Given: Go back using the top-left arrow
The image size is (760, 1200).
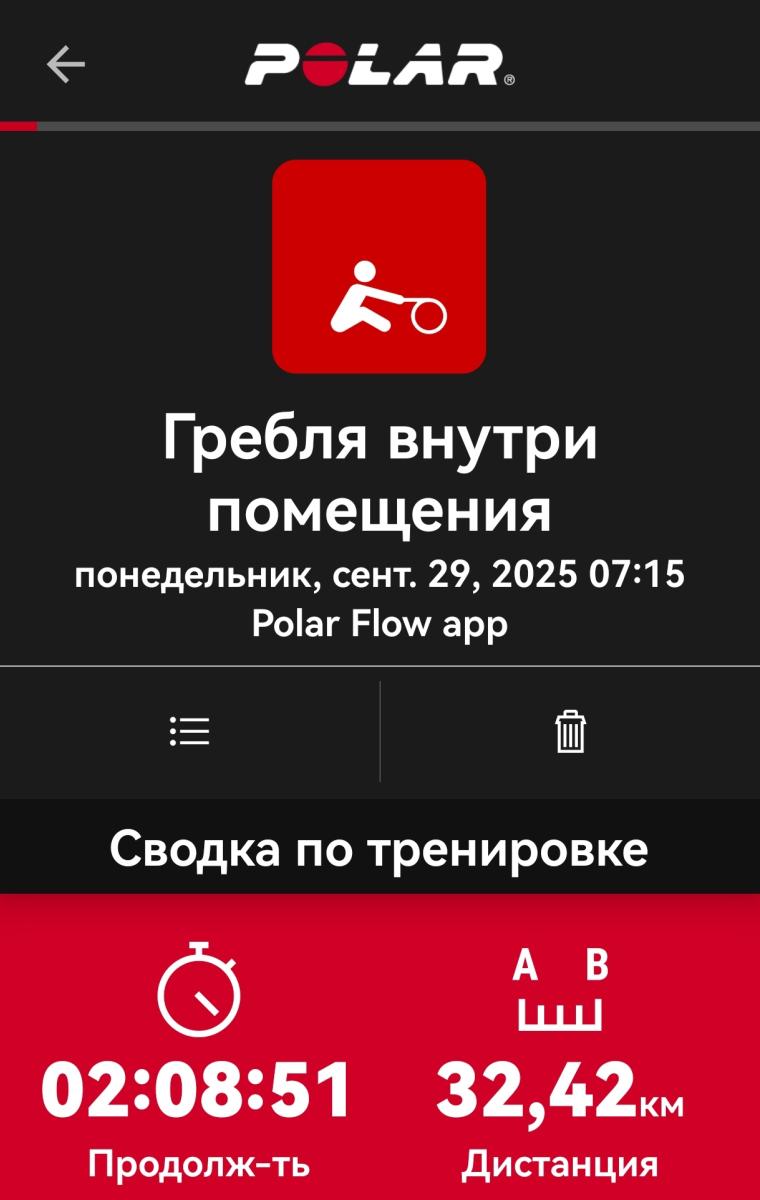Looking at the screenshot, I should (66, 65).
